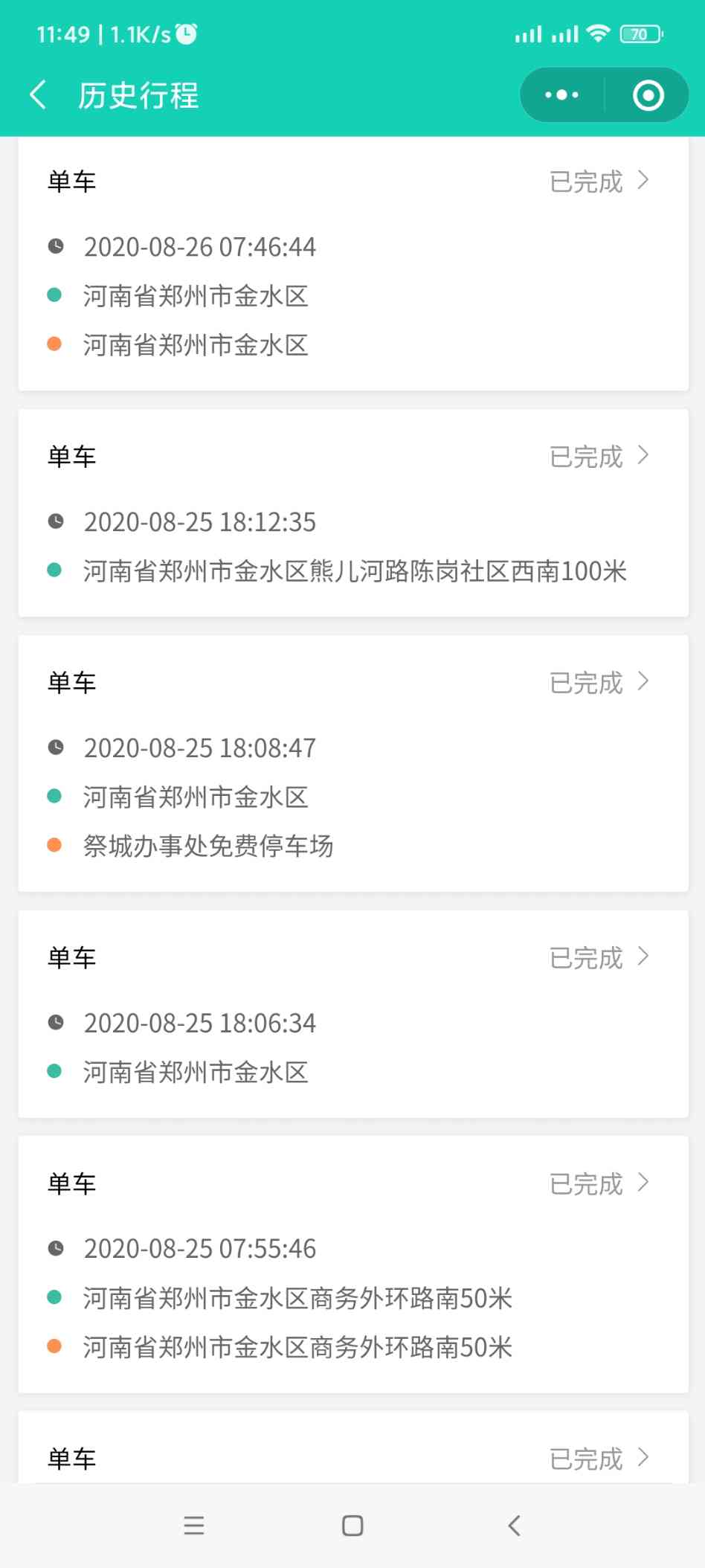Open trip from 2020-08-25 18:06:34
Viewport: 705px width, 1568px height.
[x=353, y=1014]
